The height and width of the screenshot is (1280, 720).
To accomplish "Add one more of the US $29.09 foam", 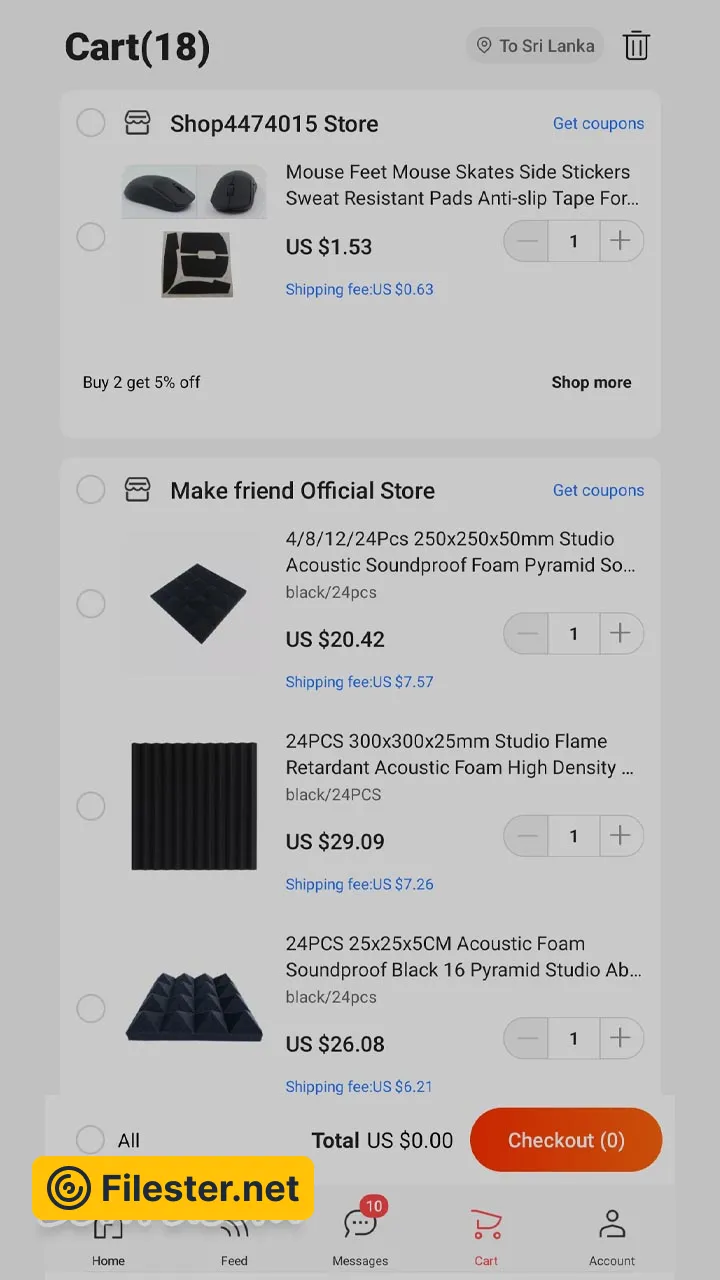I will [620, 836].
